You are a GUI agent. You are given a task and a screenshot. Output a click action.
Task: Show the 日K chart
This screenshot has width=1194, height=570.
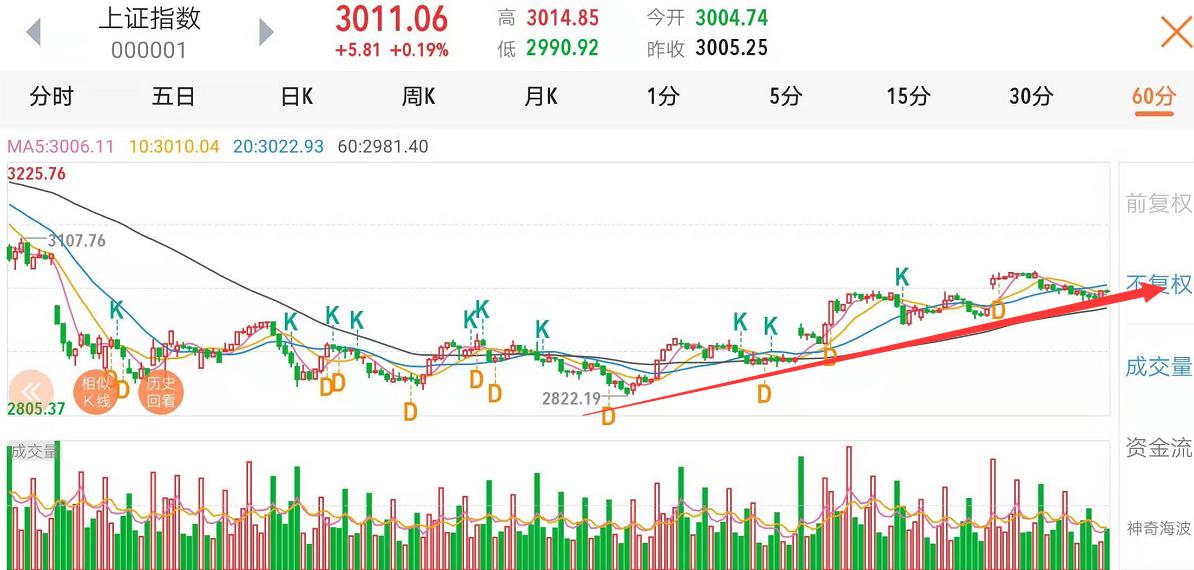(x=297, y=97)
